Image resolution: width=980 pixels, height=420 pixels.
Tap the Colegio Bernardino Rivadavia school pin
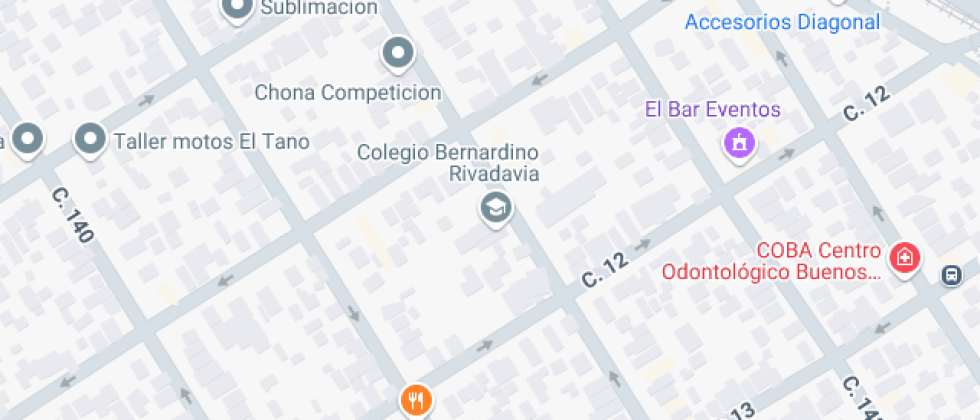tap(496, 209)
